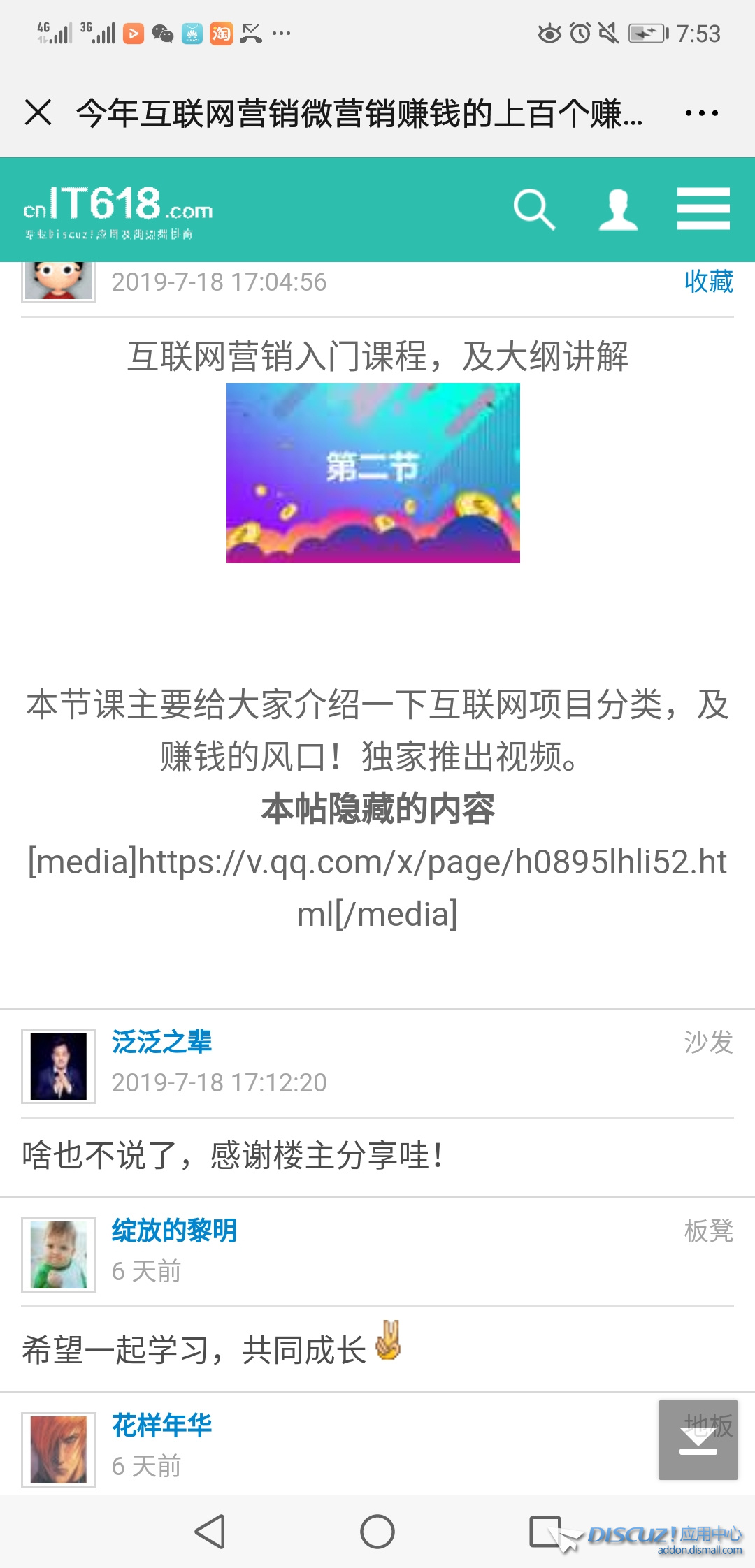Screen dimensions: 755x1568
Task: Jump to bottom with the down arrow
Action: click(x=698, y=1439)
